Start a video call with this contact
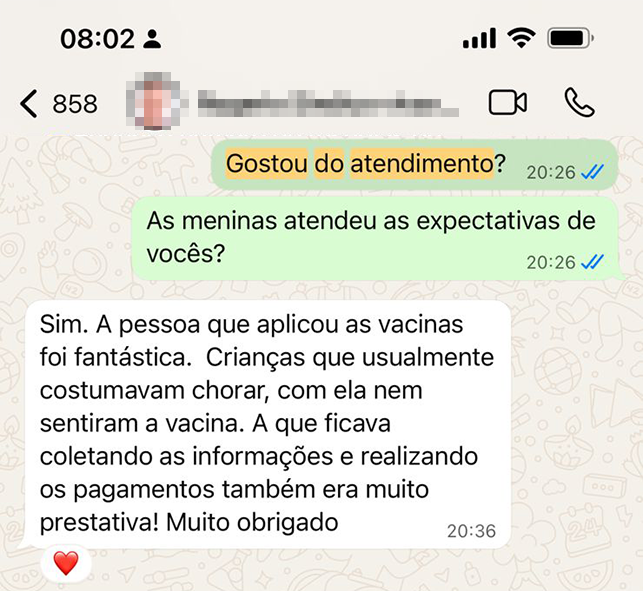The image size is (643, 591). click(x=508, y=102)
